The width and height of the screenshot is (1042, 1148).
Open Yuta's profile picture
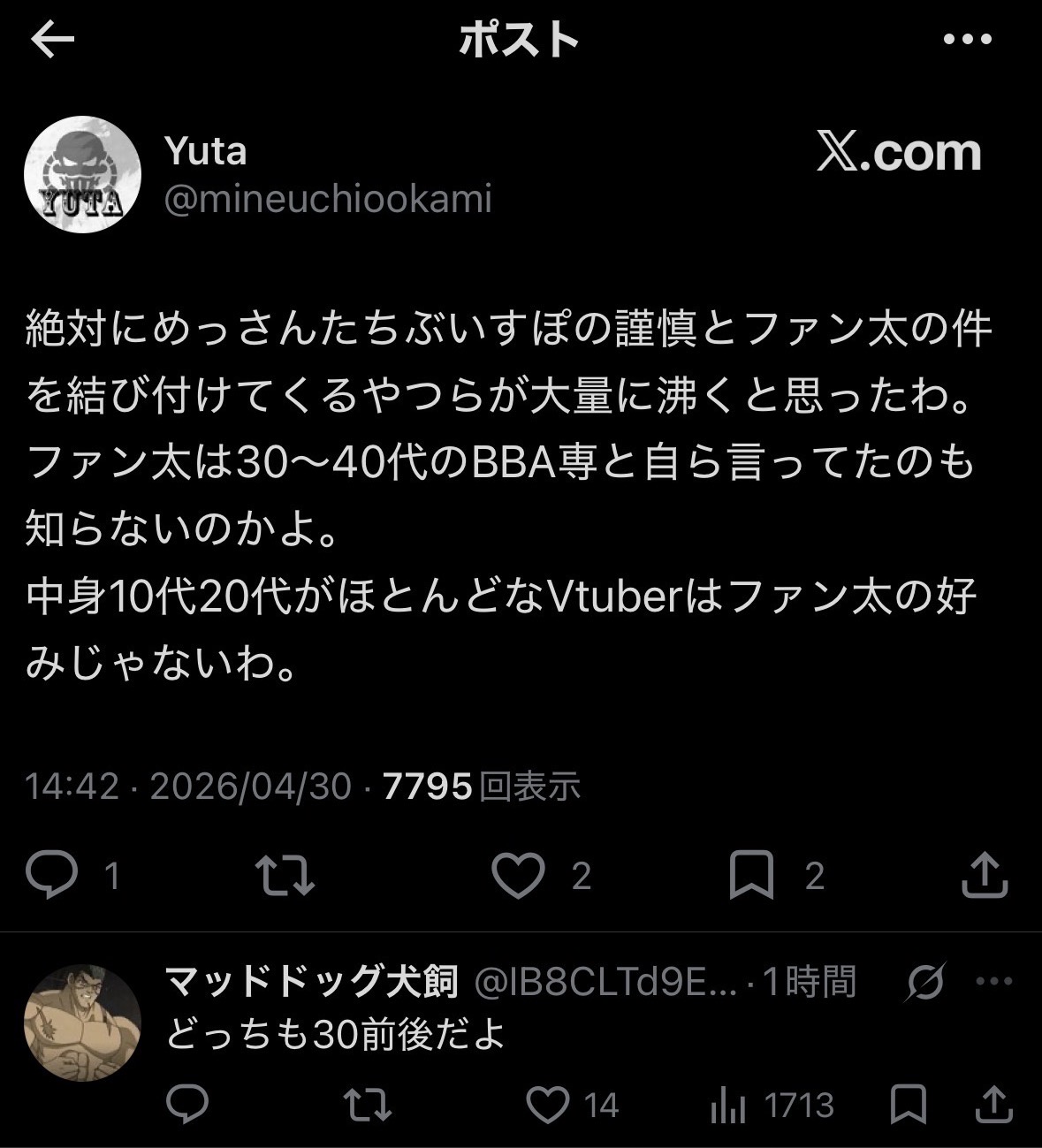82,174
